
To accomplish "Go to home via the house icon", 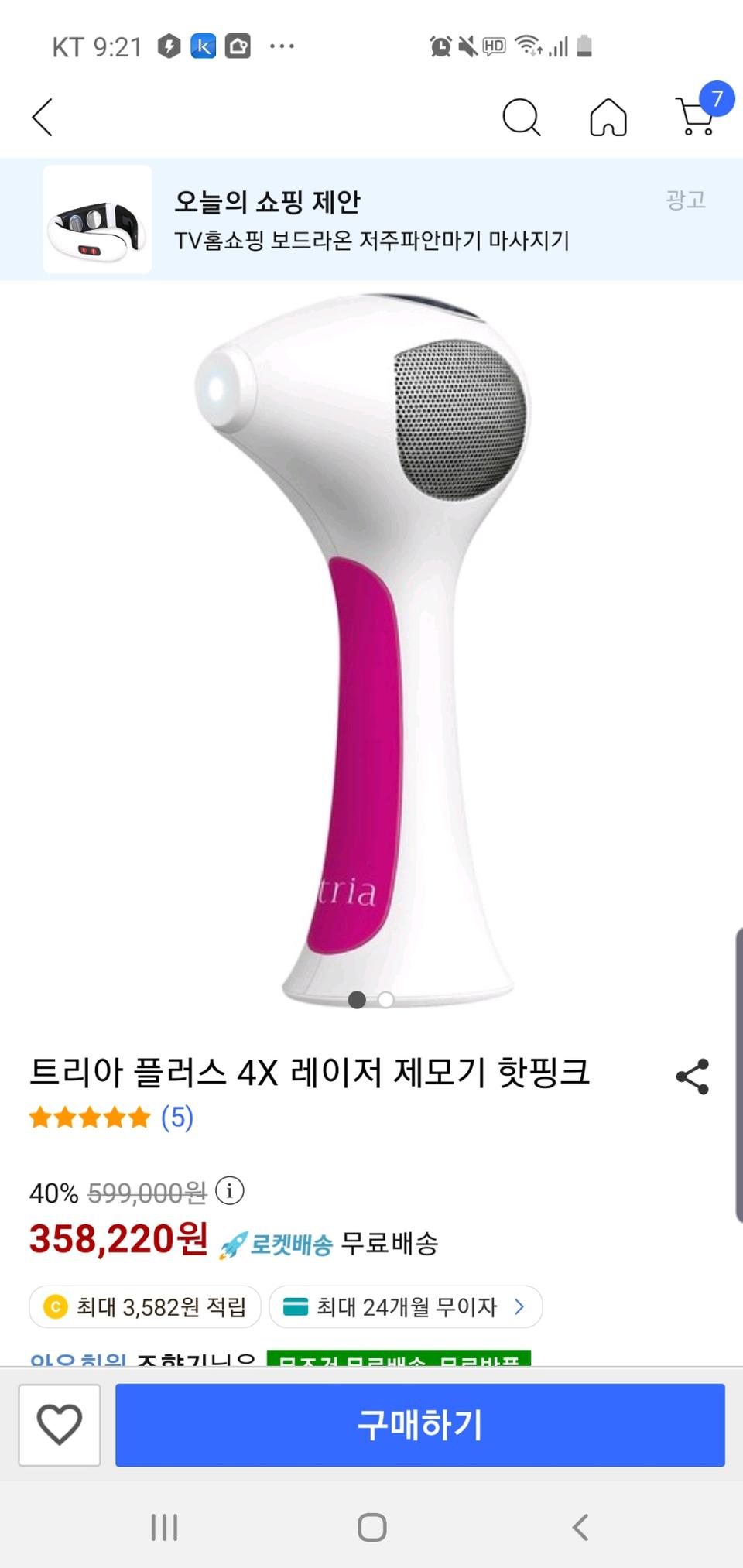I will click(609, 118).
